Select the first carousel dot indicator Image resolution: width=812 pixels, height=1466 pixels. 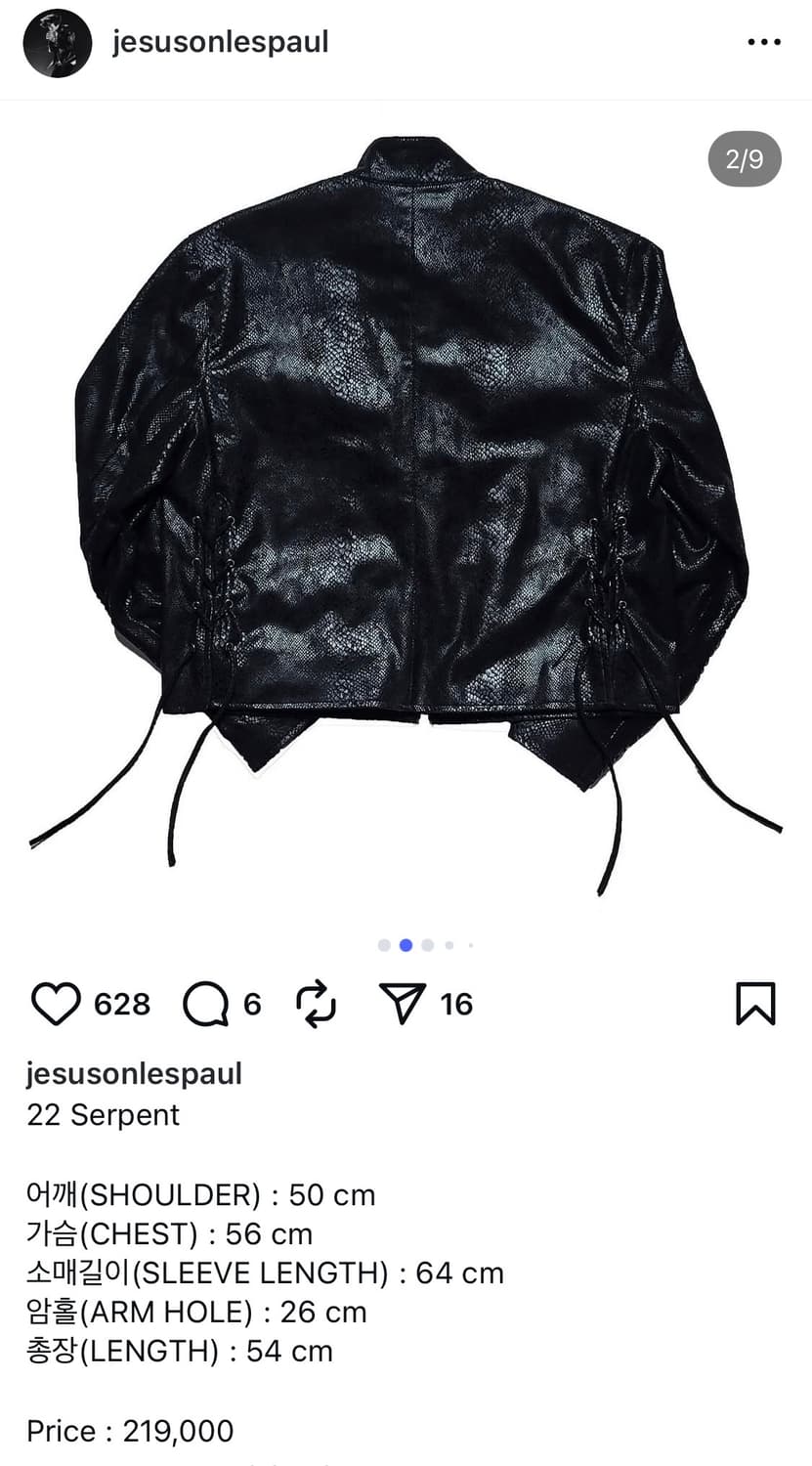384,945
